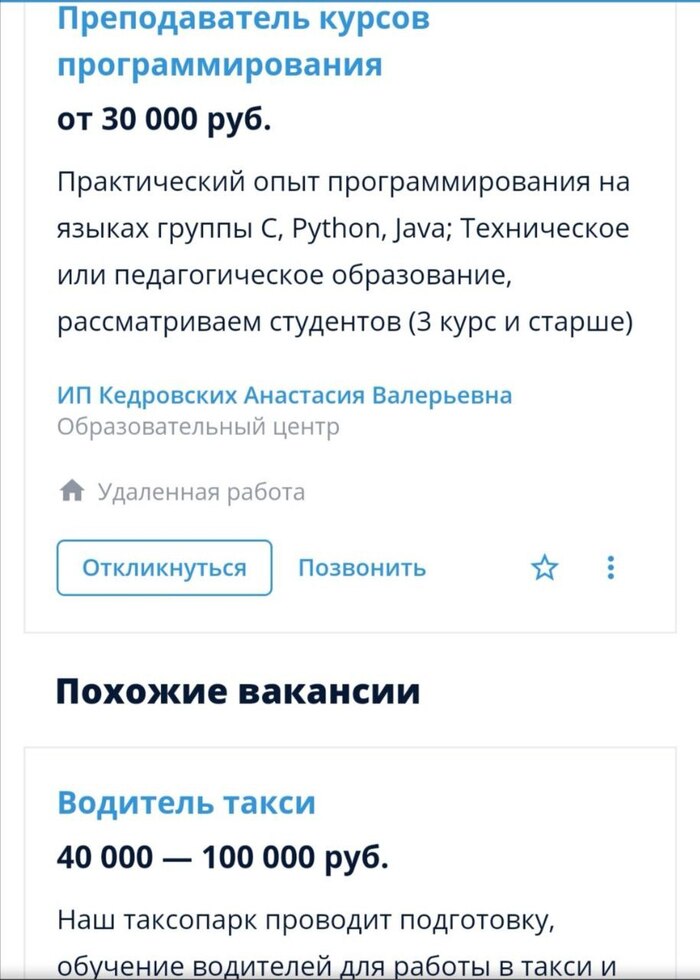
Task: Open employer ИП Кедровских Анастасия Валерьевна
Action: click(x=284, y=395)
